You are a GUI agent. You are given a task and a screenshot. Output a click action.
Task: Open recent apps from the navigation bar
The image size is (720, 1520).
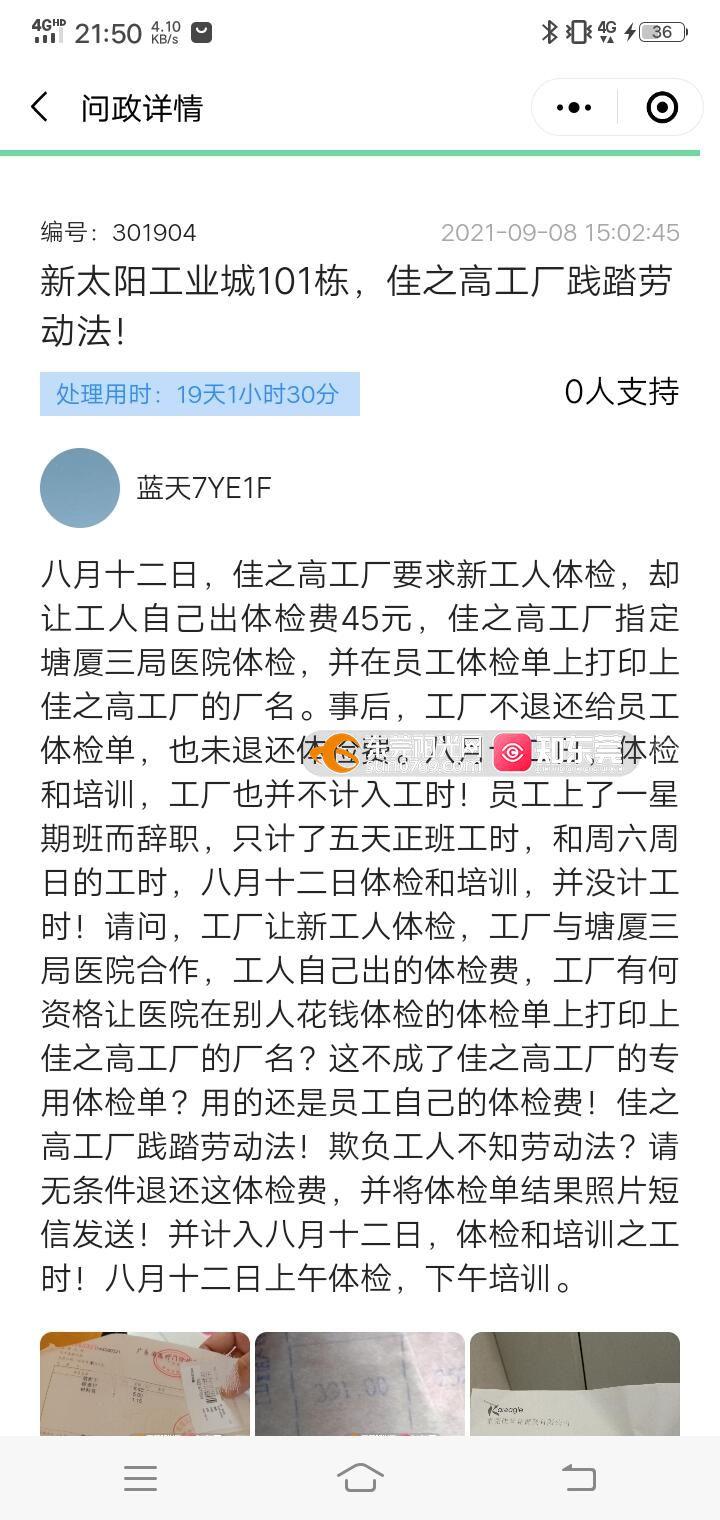pos(141,1477)
